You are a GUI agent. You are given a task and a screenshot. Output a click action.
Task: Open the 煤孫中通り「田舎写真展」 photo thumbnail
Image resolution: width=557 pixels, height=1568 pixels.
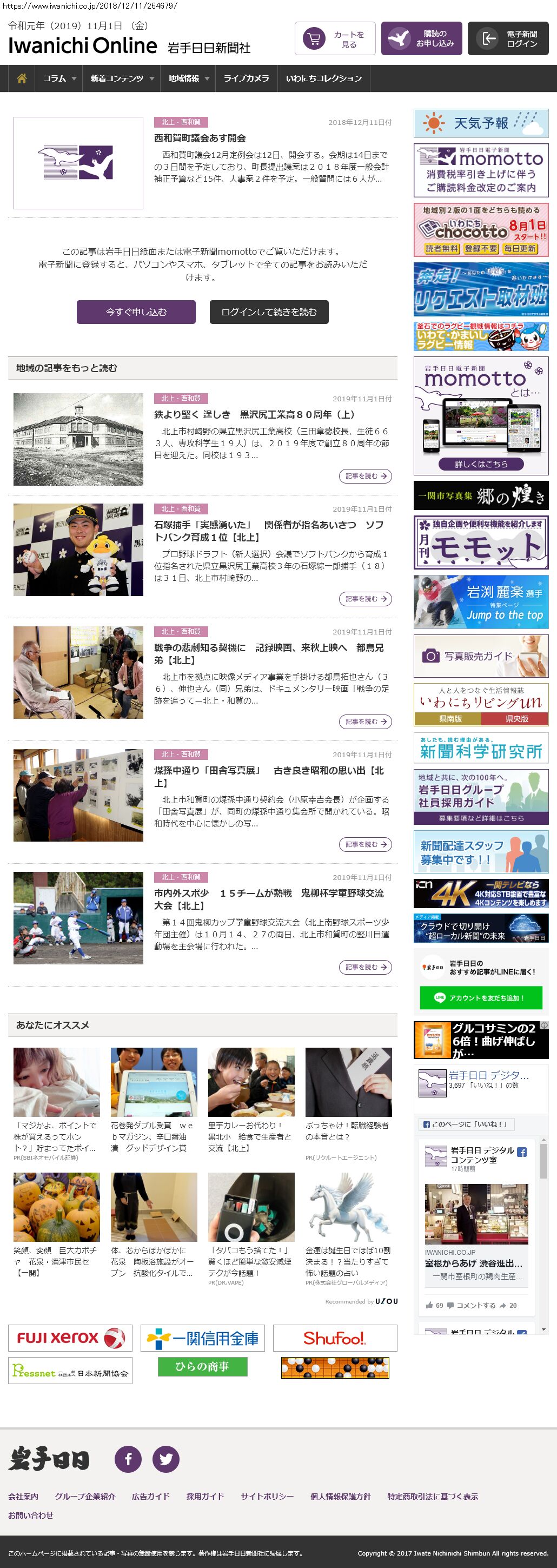pos(78,795)
